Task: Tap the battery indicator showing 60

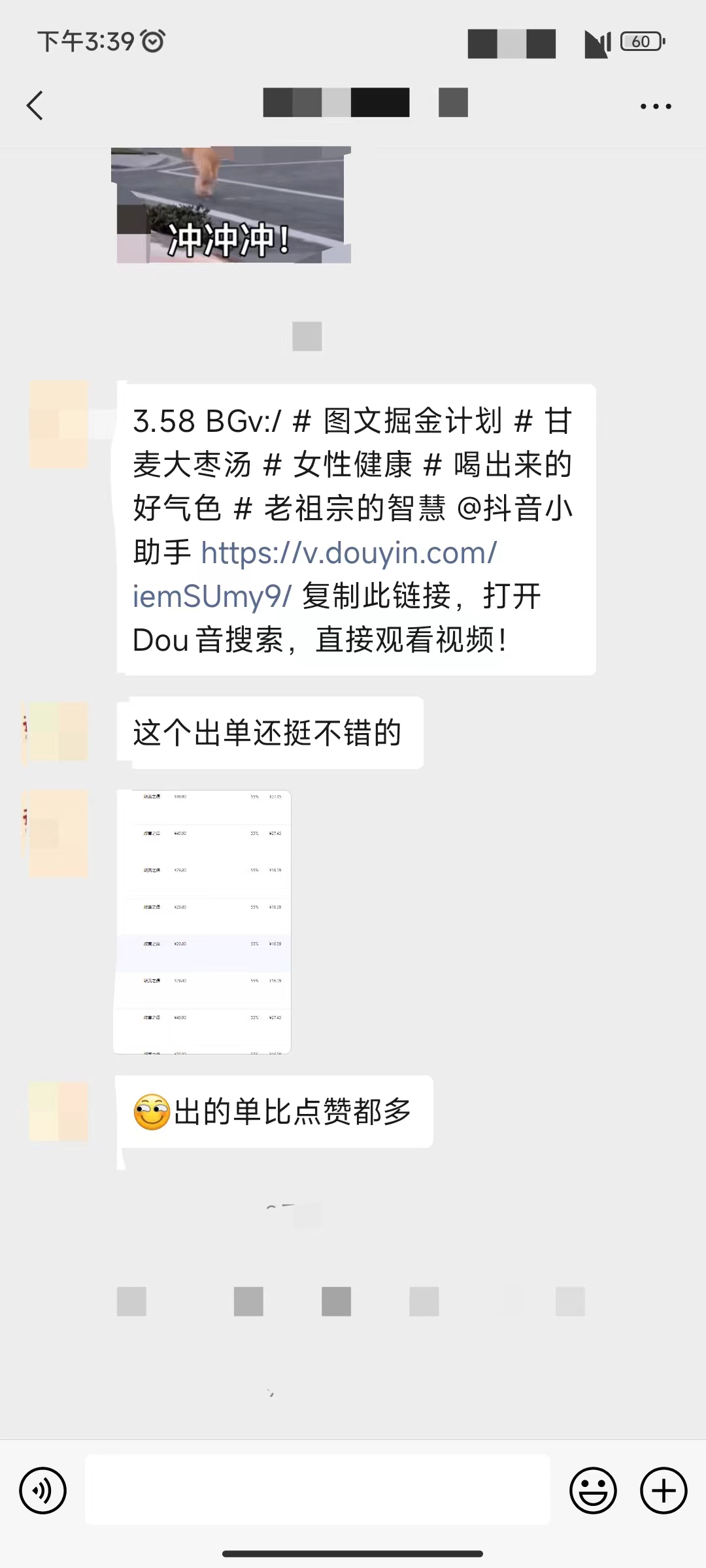Action: pos(641,41)
